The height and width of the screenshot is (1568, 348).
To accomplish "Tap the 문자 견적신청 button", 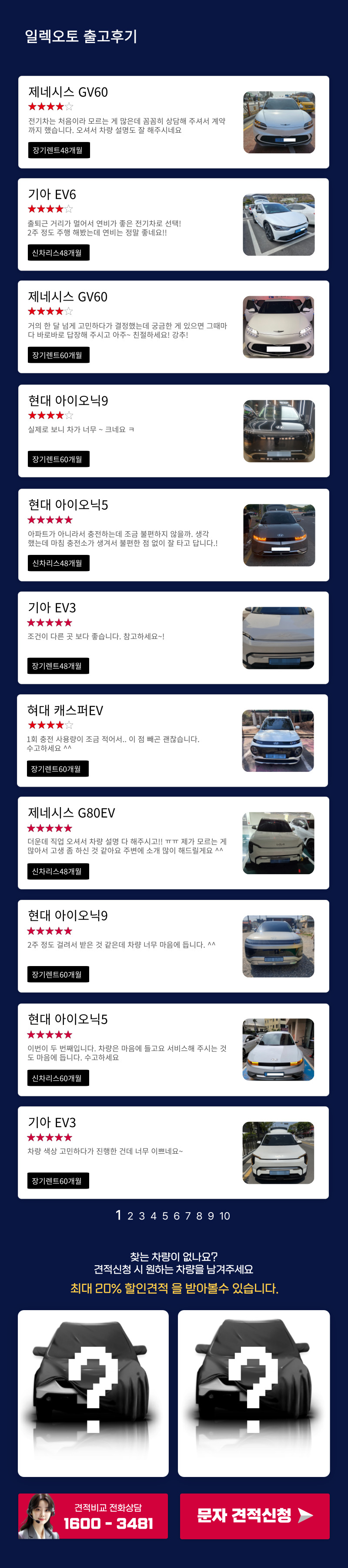I will [x=254, y=1516].
